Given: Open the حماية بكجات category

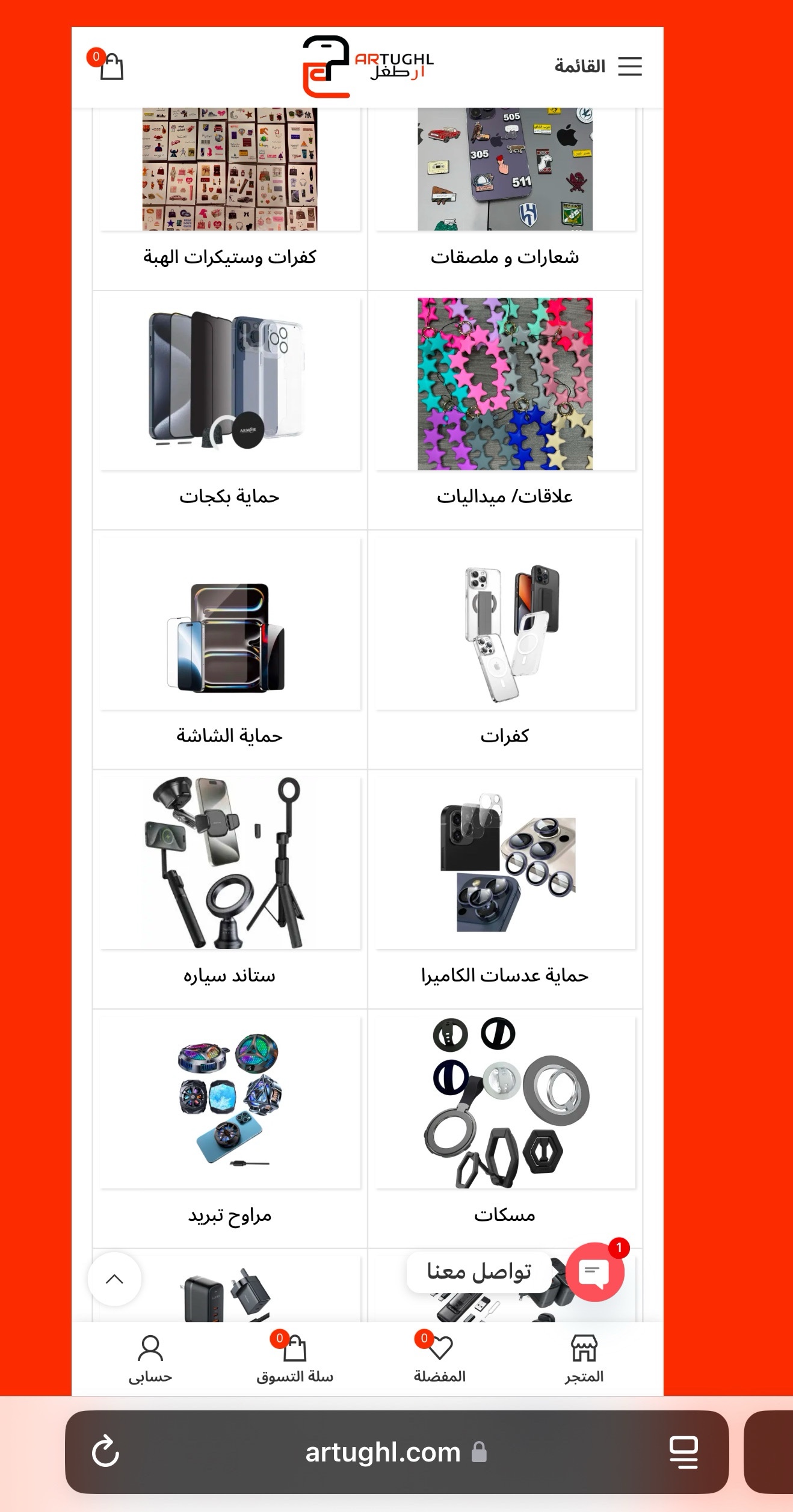Looking at the screenshot, I should (229, 409).
